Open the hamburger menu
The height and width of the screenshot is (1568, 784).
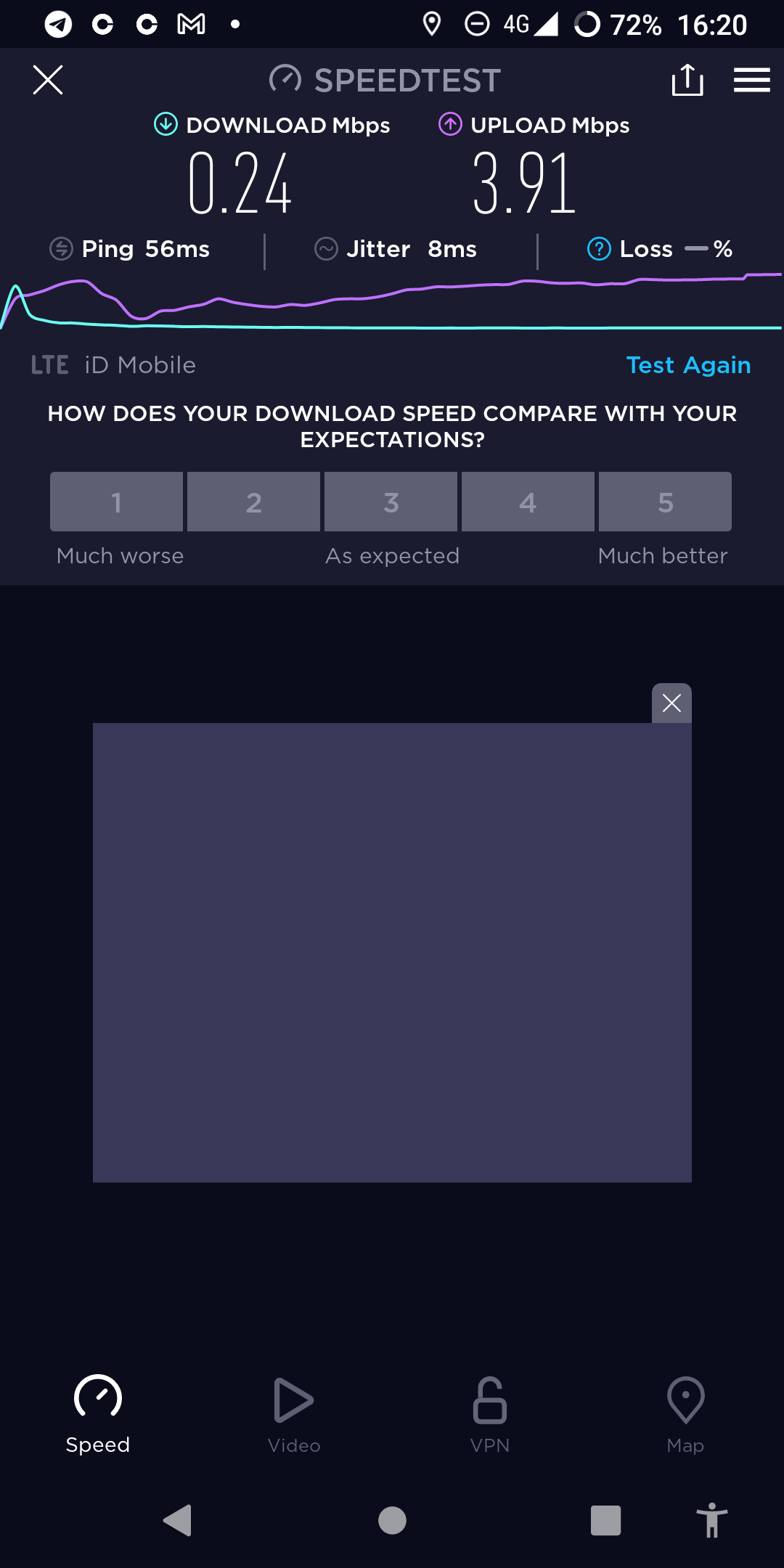click(751, 80)
